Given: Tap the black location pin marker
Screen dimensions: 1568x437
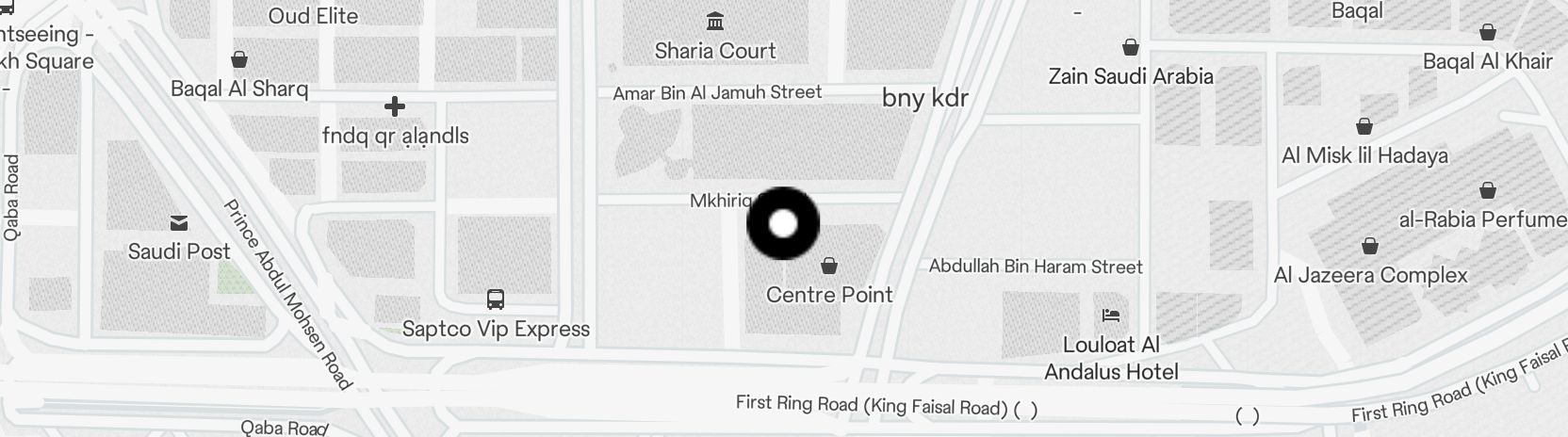Looking at the screenshot, I should (783, 224).
